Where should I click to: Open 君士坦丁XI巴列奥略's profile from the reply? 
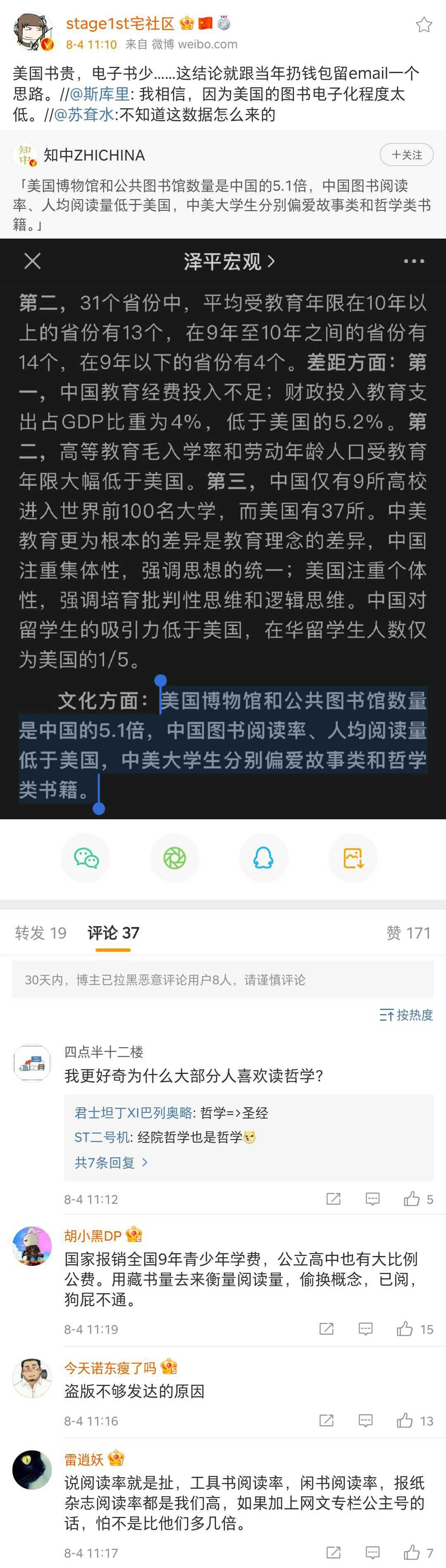133,1113
